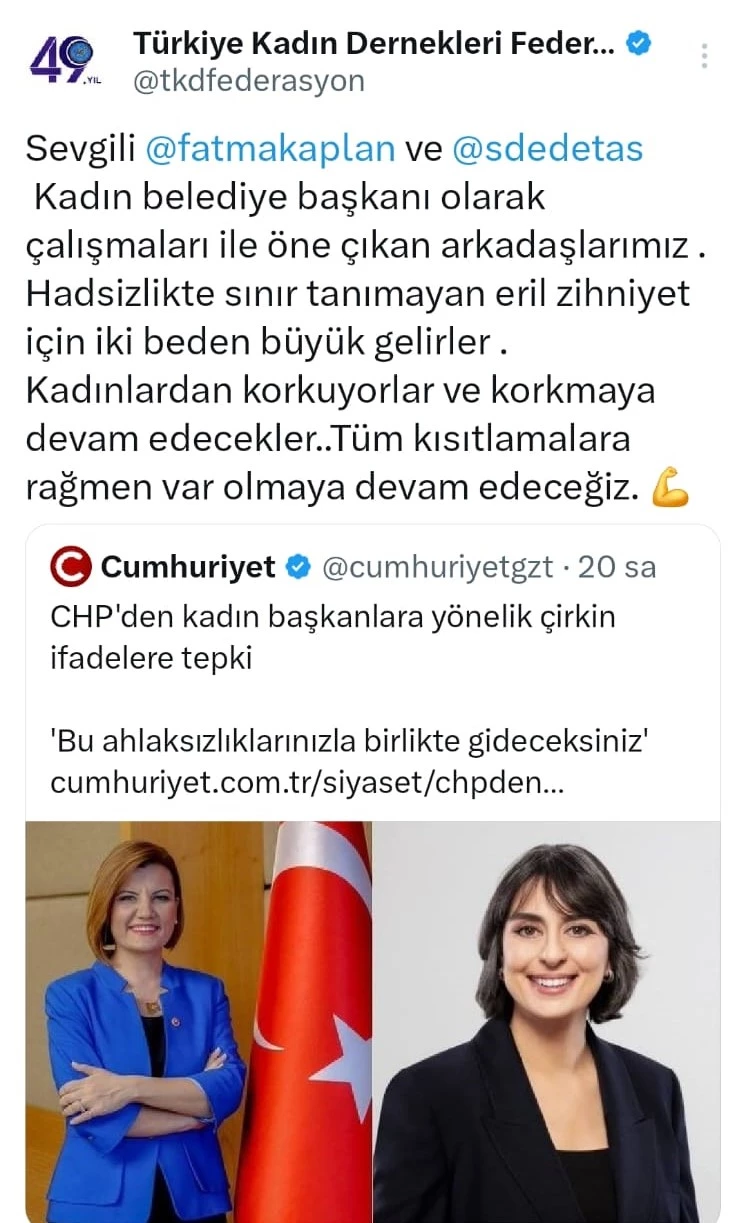
Task: Open the @sdedetas mention
Action: [x=547, y=149]
